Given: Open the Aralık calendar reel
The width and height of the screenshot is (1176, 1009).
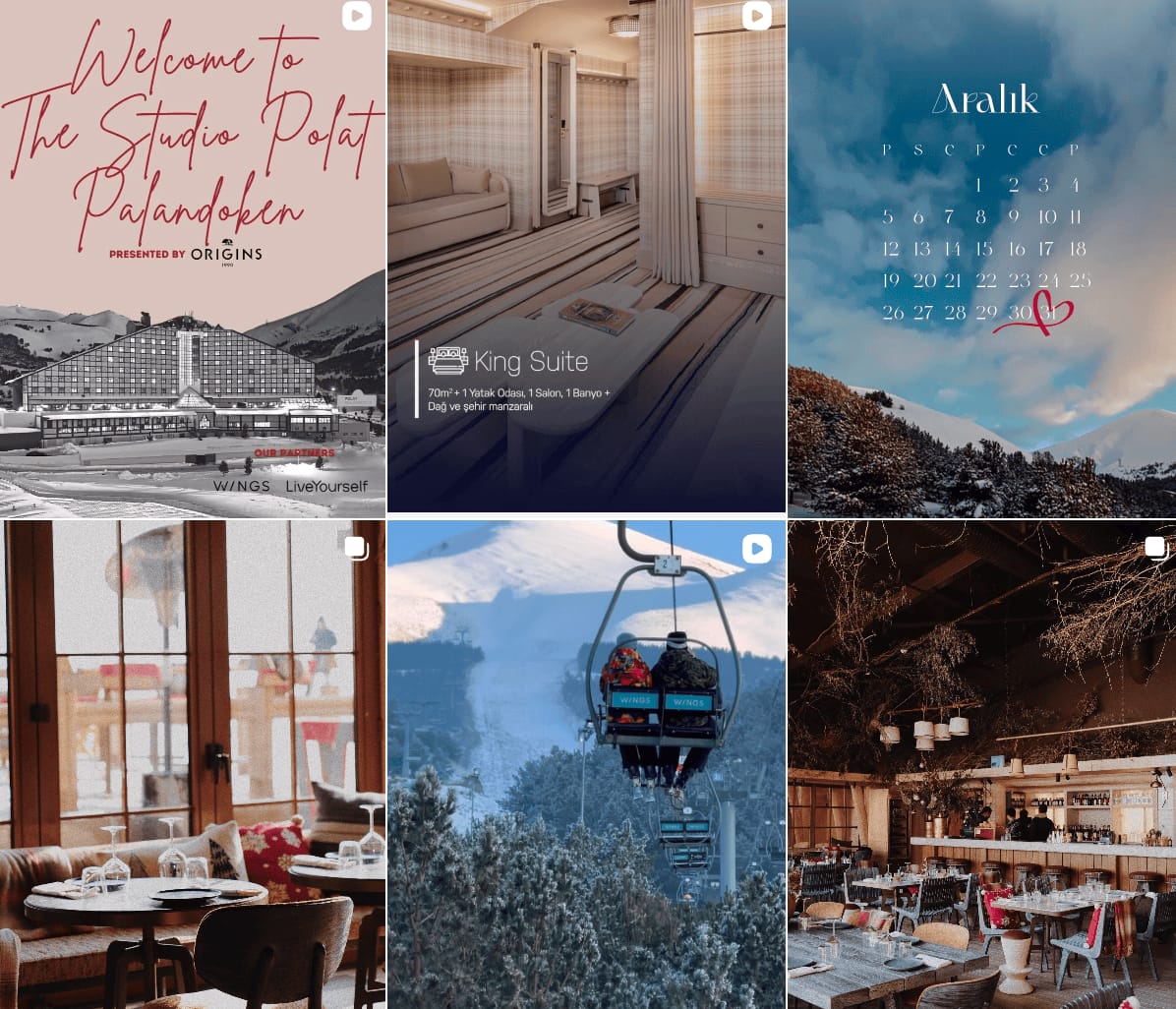Looking at the screenshot, I should pyautogui.click(x=981, y=258).
